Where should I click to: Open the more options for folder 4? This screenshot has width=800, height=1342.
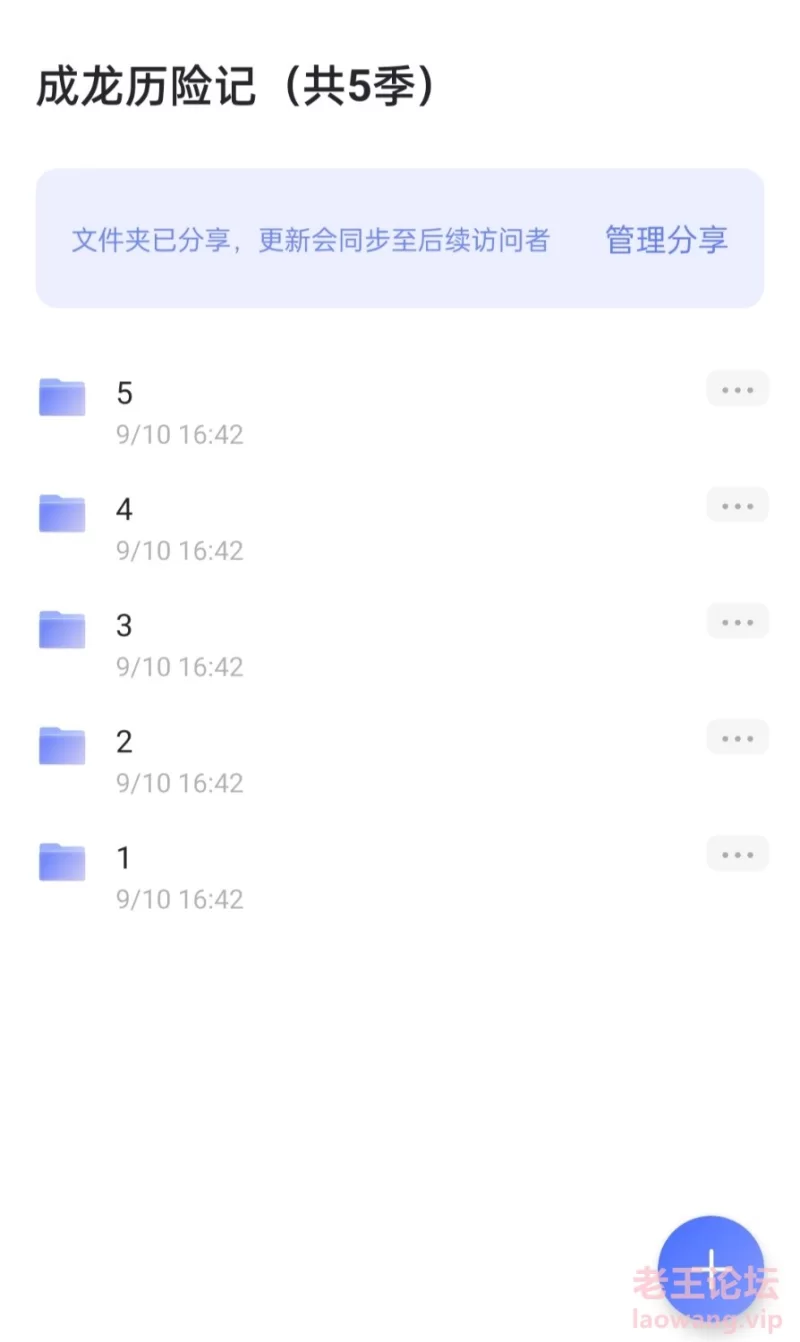coord(737,505)
